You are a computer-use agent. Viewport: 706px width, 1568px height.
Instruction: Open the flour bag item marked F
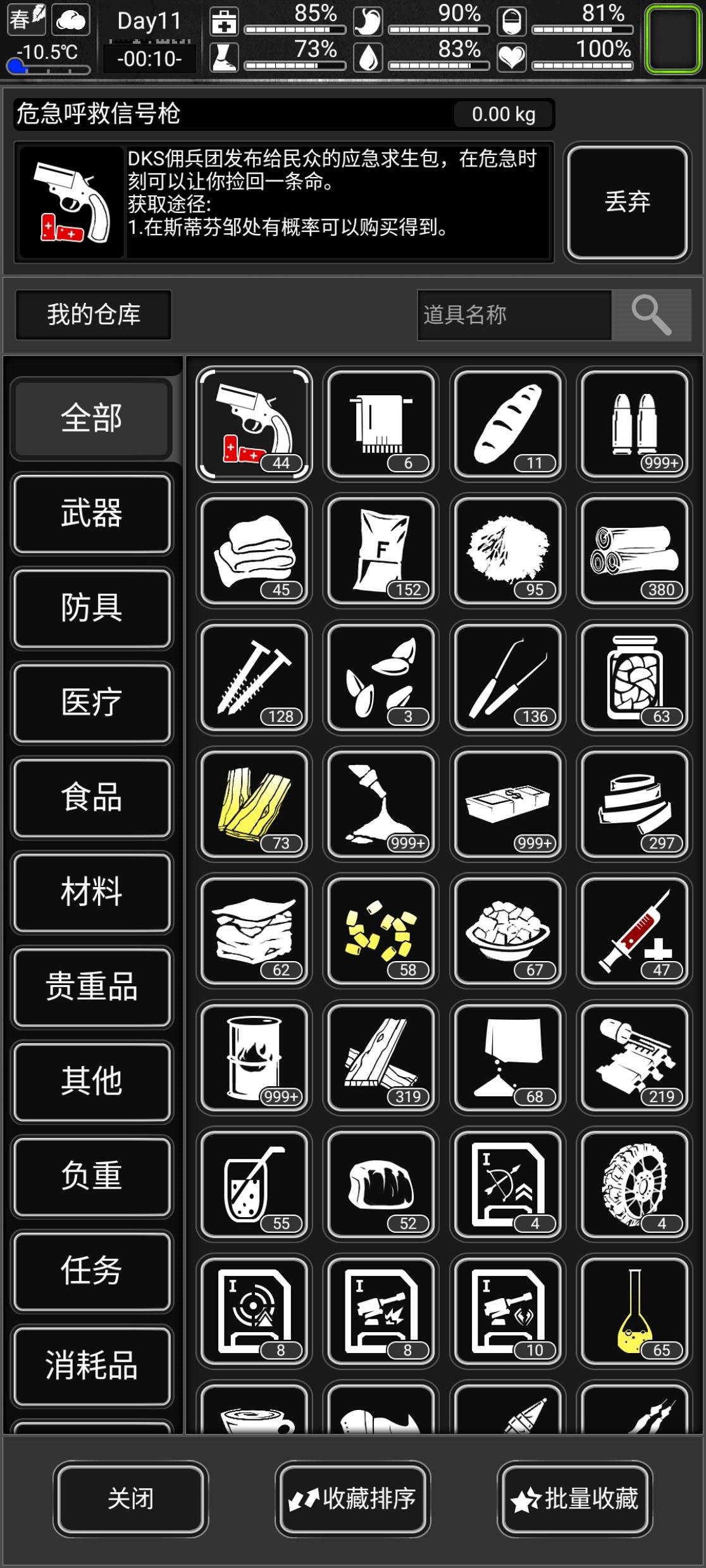click(x=380, y=551)
